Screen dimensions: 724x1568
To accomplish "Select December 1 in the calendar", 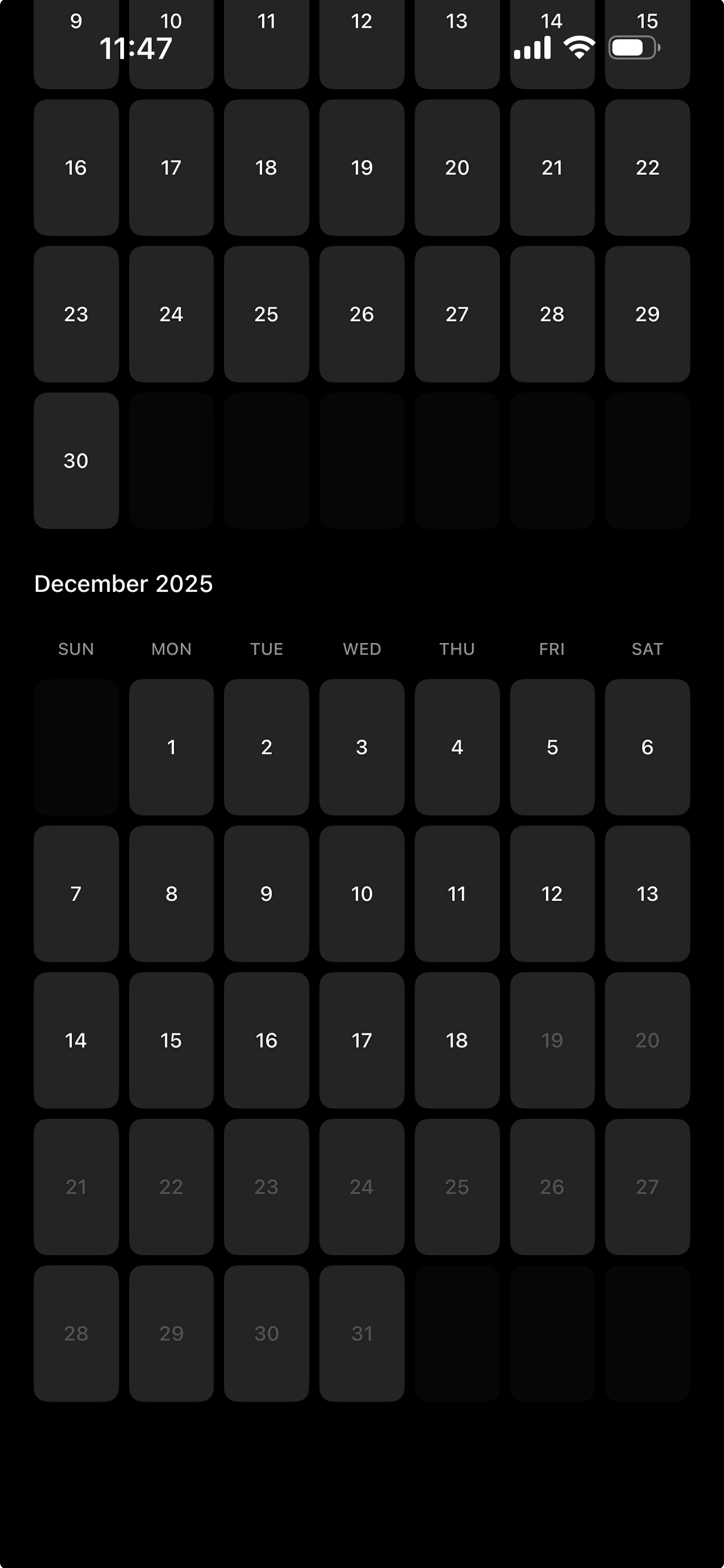I will pyautogui.click(x=171, y=747).
